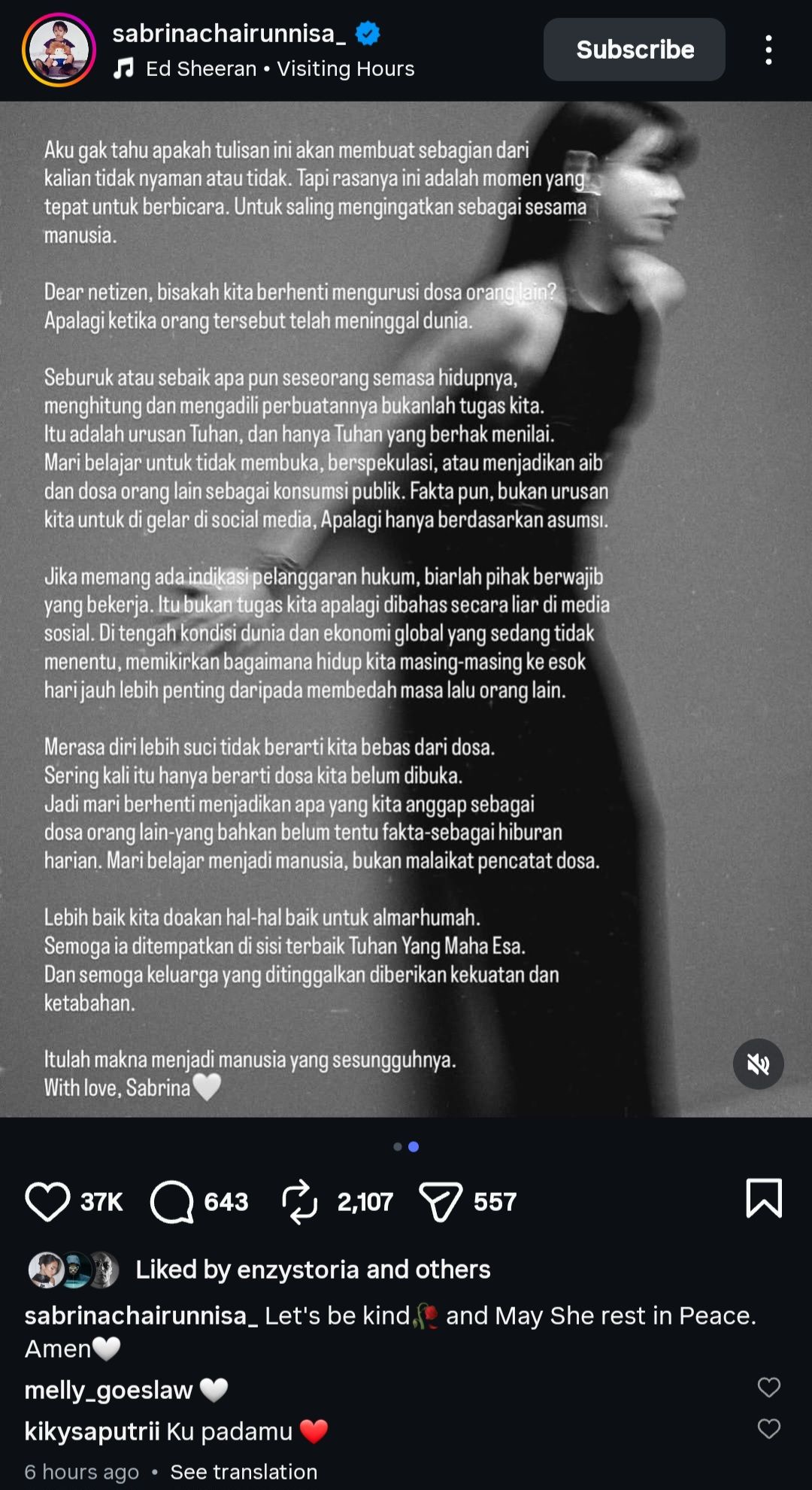Open the comments on this post

[x=172, y=1201]
